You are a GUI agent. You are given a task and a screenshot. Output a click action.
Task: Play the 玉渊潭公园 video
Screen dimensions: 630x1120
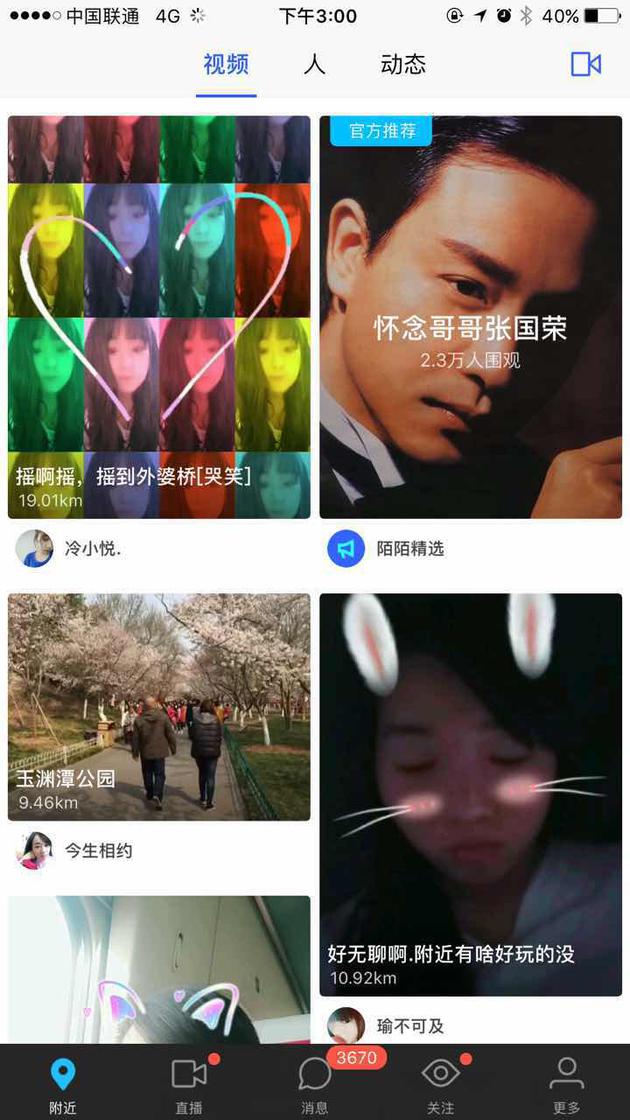[x=159, y=707]
